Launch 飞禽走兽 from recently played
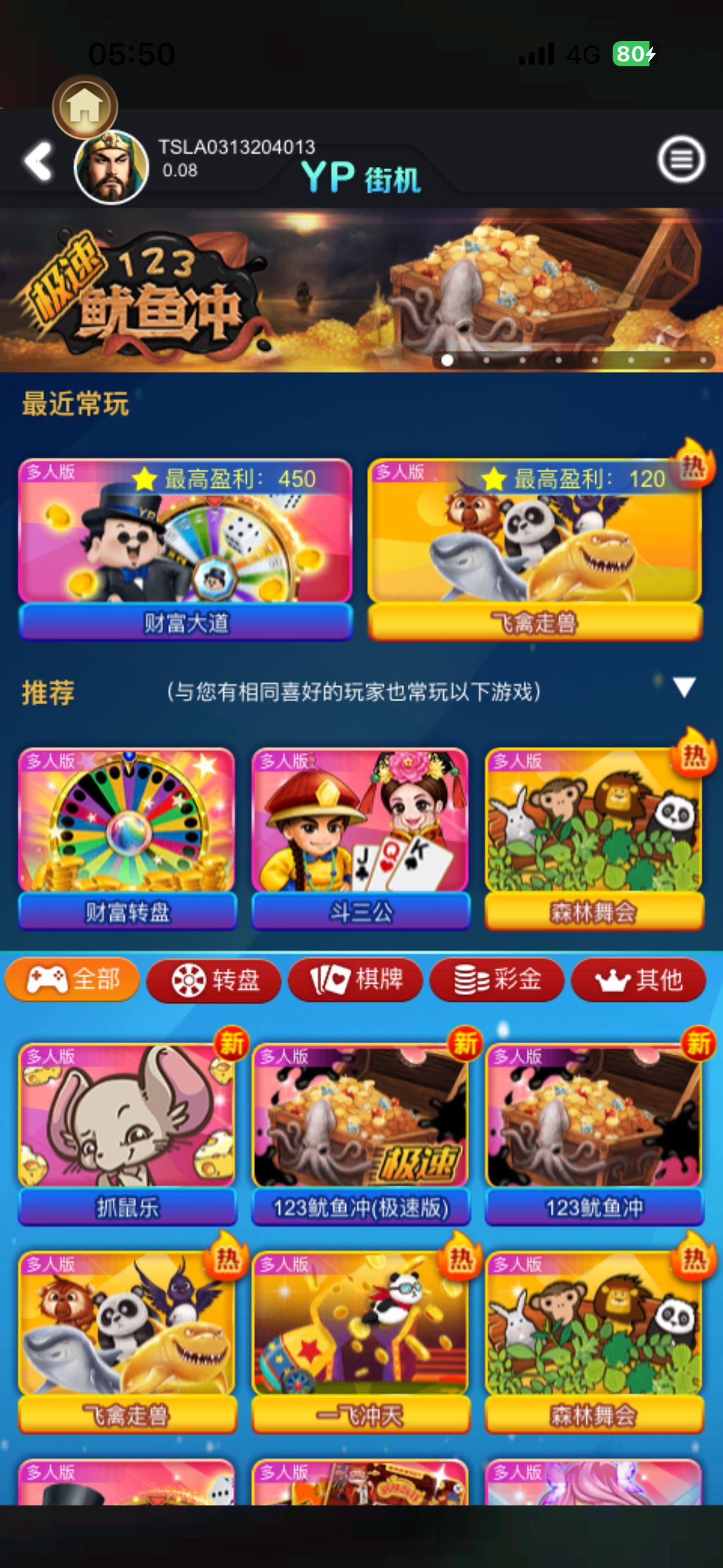Screen dimensions: 723x1568 click(535, 548)
